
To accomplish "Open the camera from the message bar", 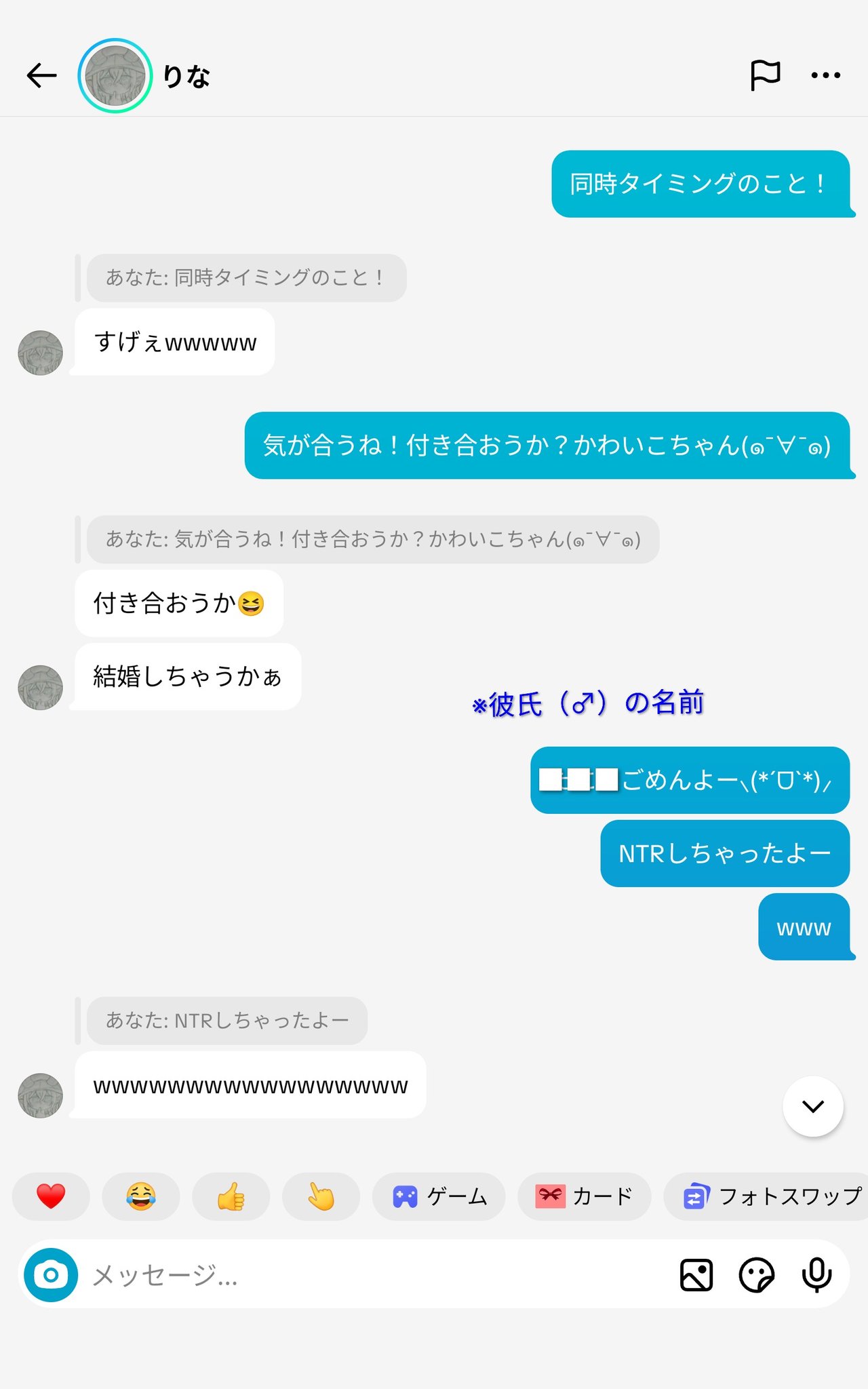I will tap(51, 1275).
